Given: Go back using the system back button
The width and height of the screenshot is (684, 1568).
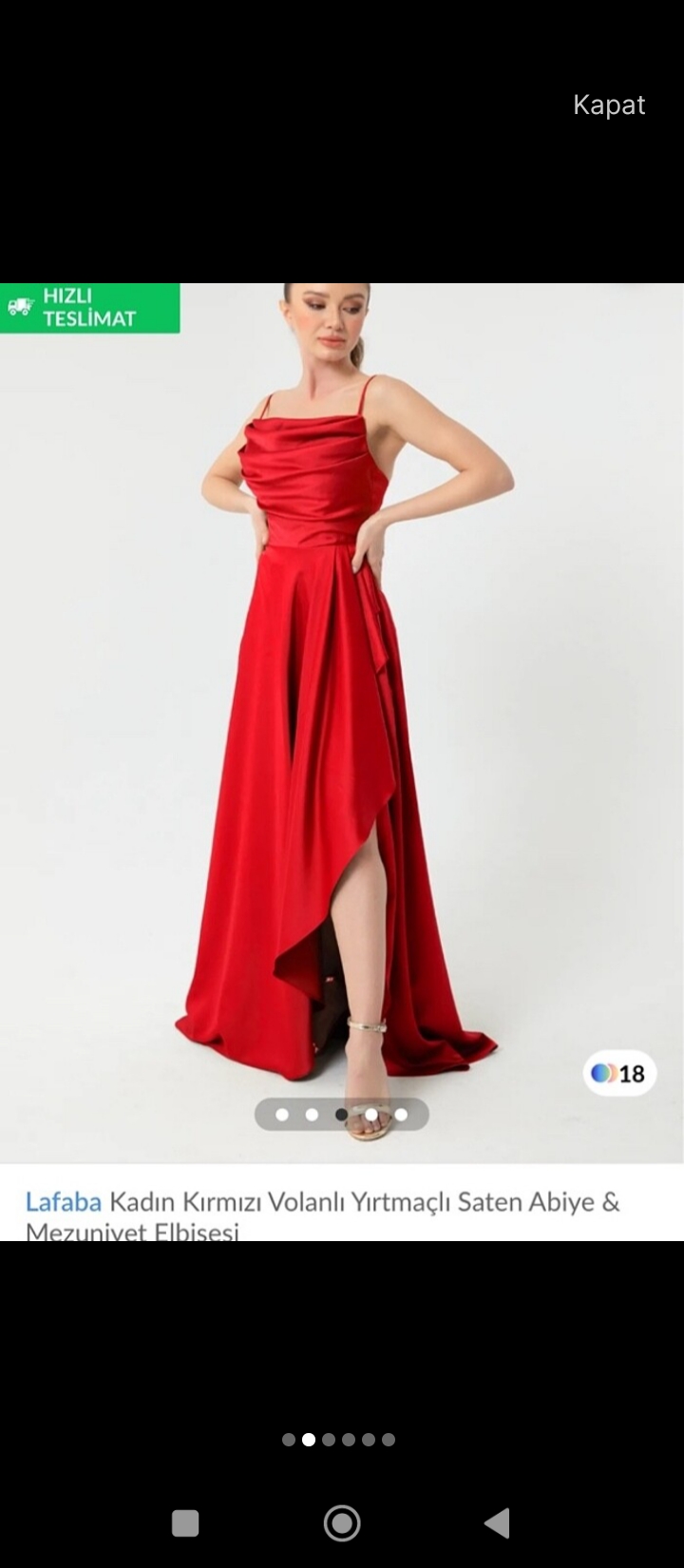Looking at the screenshot, I should (497, 1522).
